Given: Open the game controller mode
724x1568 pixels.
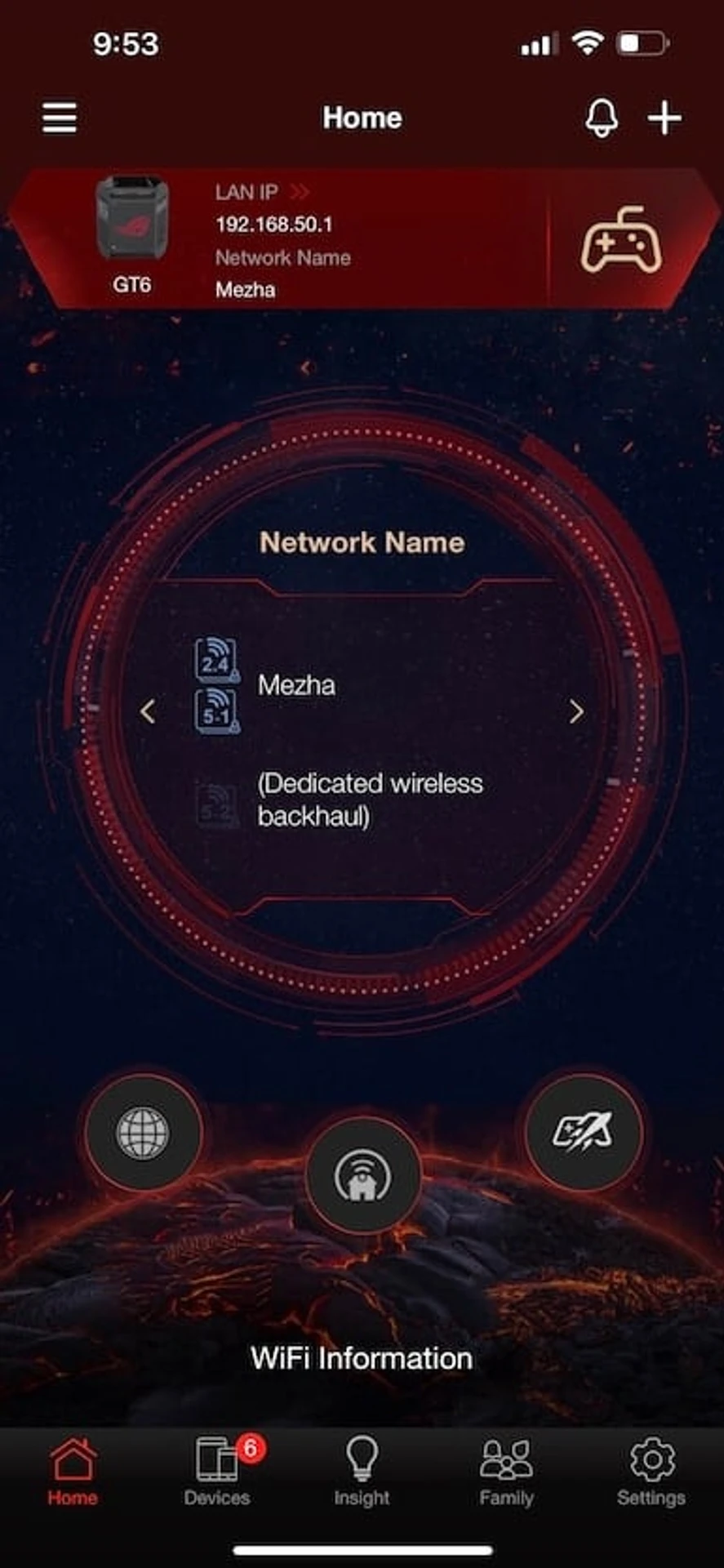Looking at the screenshot, I should pos(620,240).
